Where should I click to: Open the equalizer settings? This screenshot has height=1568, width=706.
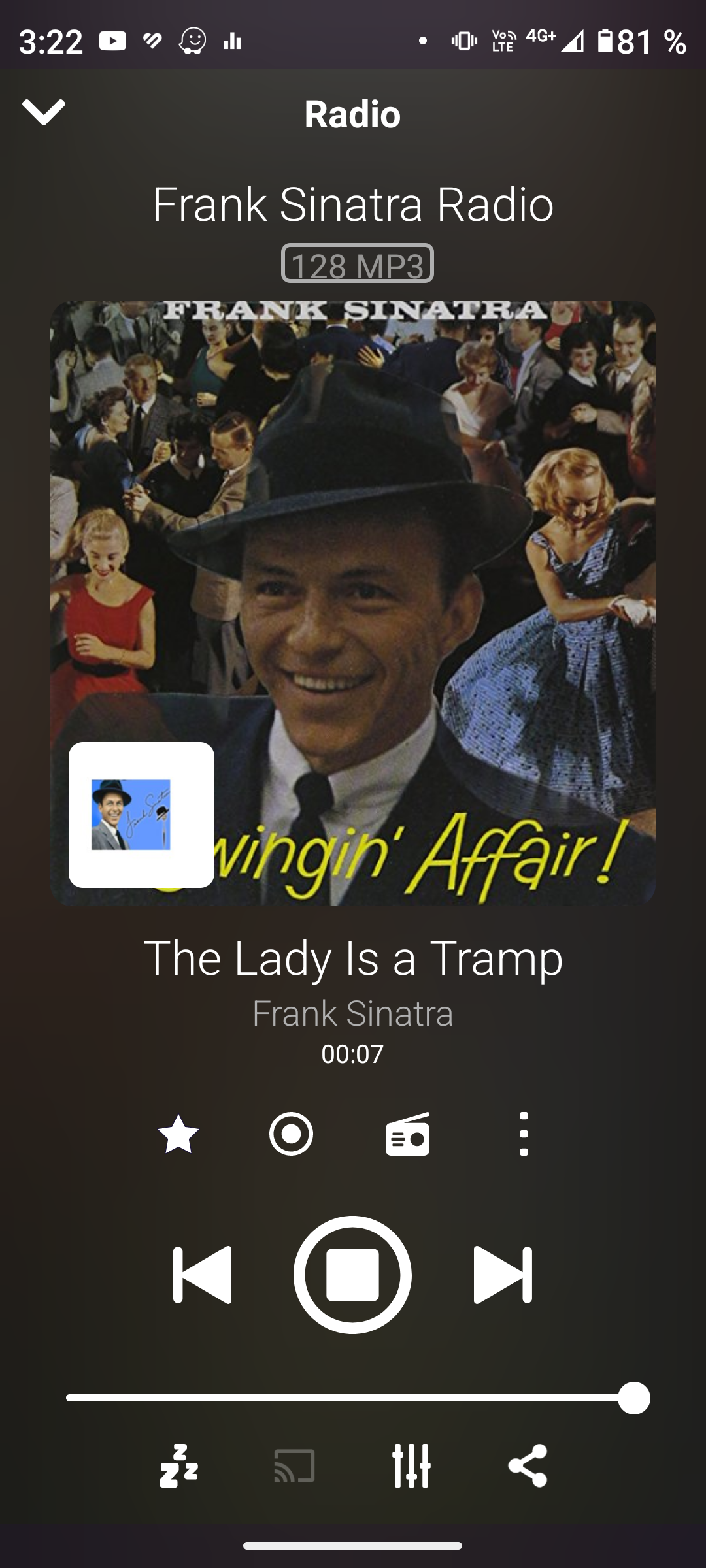pos(411,1466)
